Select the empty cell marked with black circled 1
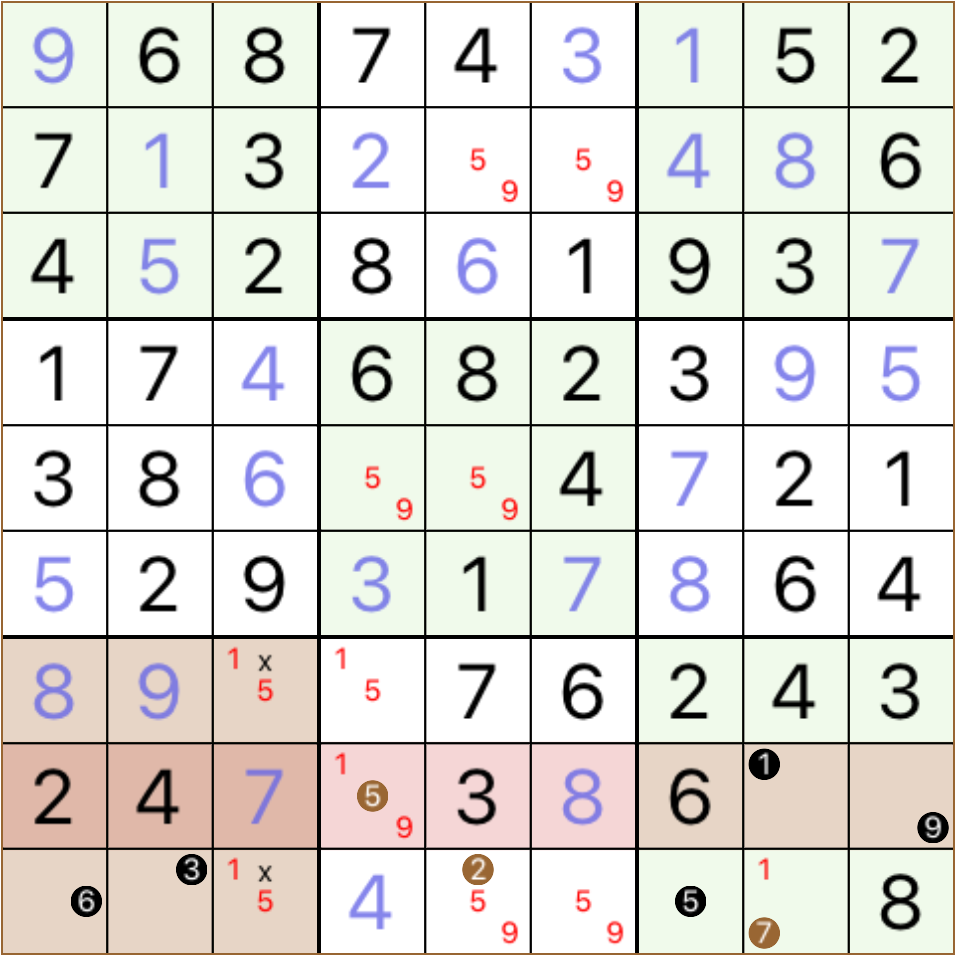Screen dimensions: 955x955 pos(795,796)
